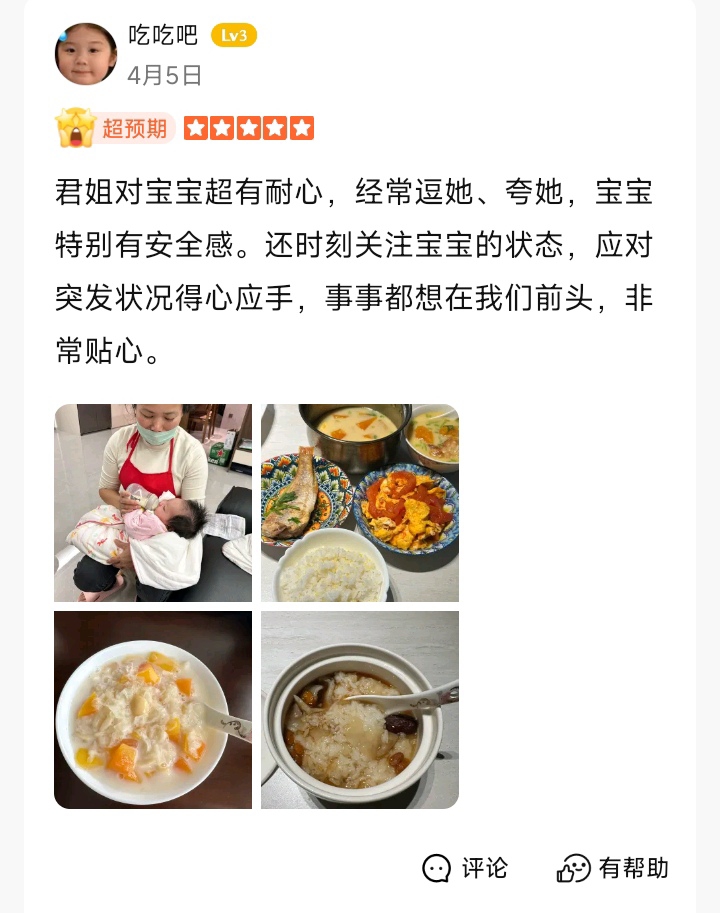Mark this review as 有帮助
The height and width of the screenshot is (913, 720).
[x=613, y=868]
